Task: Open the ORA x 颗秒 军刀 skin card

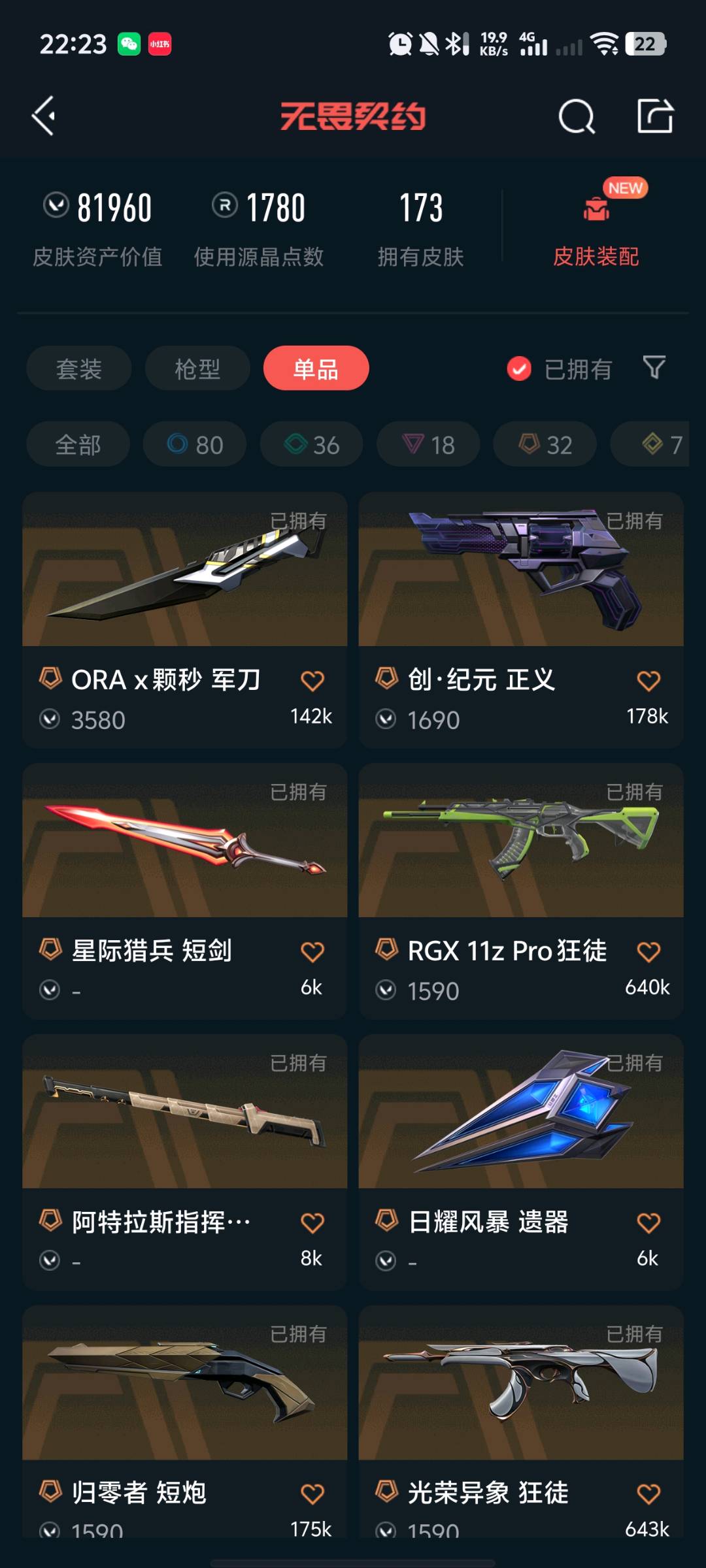Action: (184, 588)
